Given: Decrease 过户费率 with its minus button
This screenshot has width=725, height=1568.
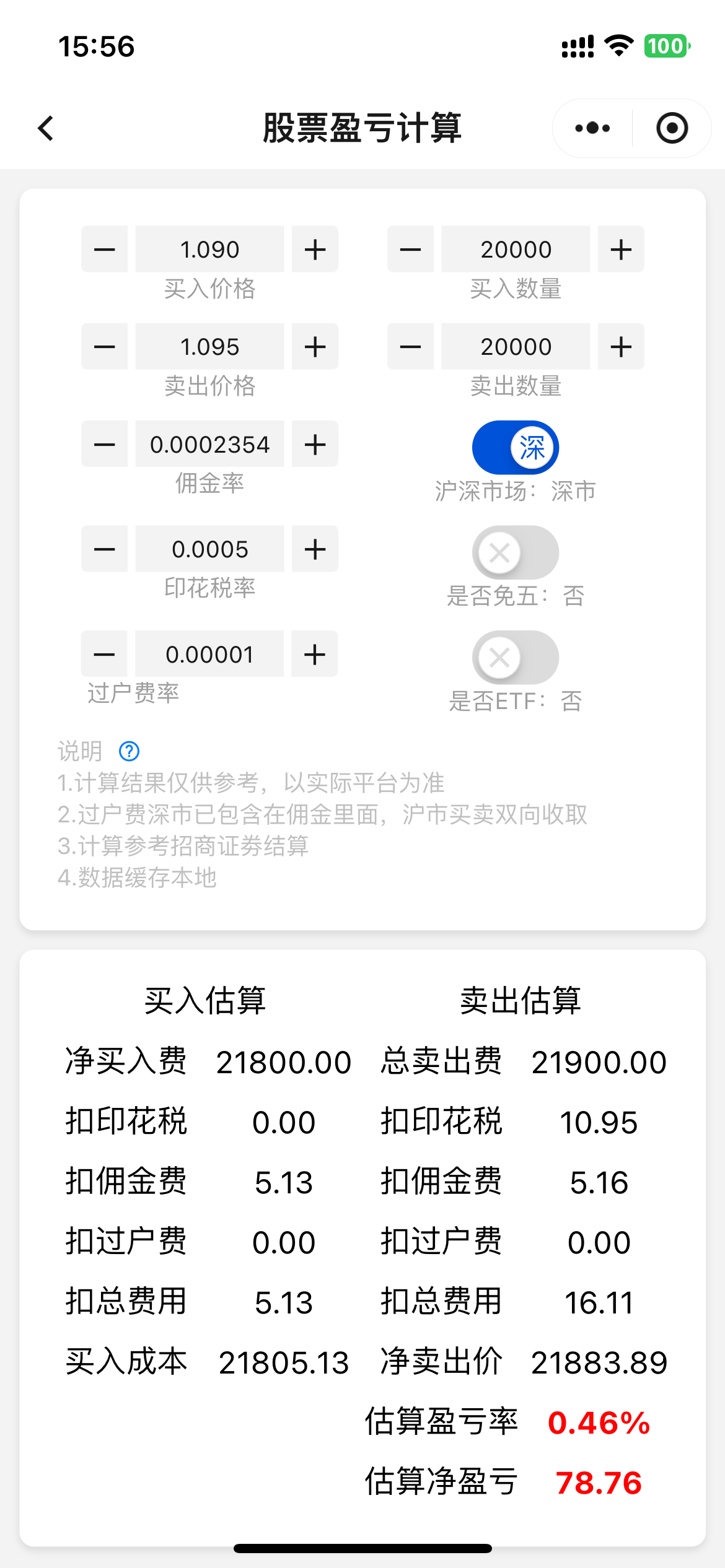Looking at the screenshot, I should click(x=104, y=653).
